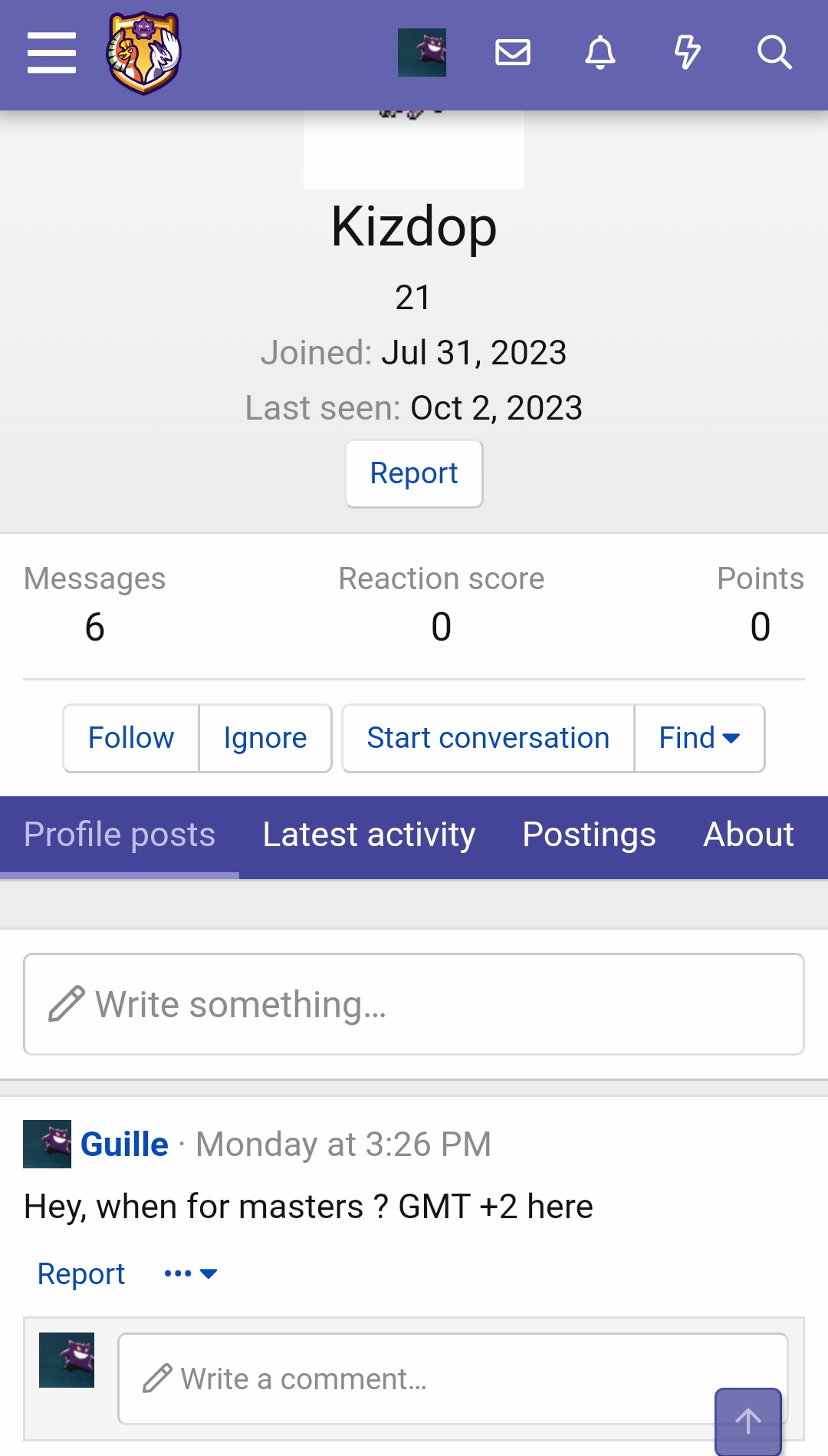Open Guille's profile link
This screenshot has height=1456, width=828.
124,1145
